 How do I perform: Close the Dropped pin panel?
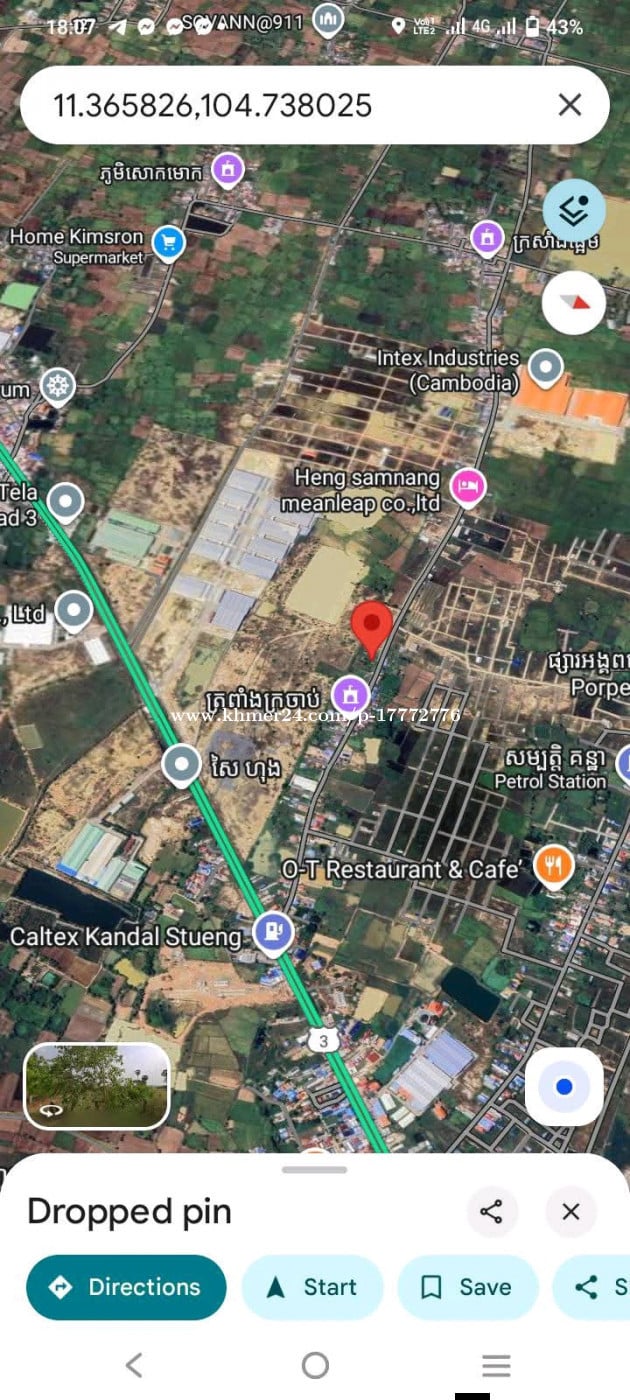(x=571, y=1212)
